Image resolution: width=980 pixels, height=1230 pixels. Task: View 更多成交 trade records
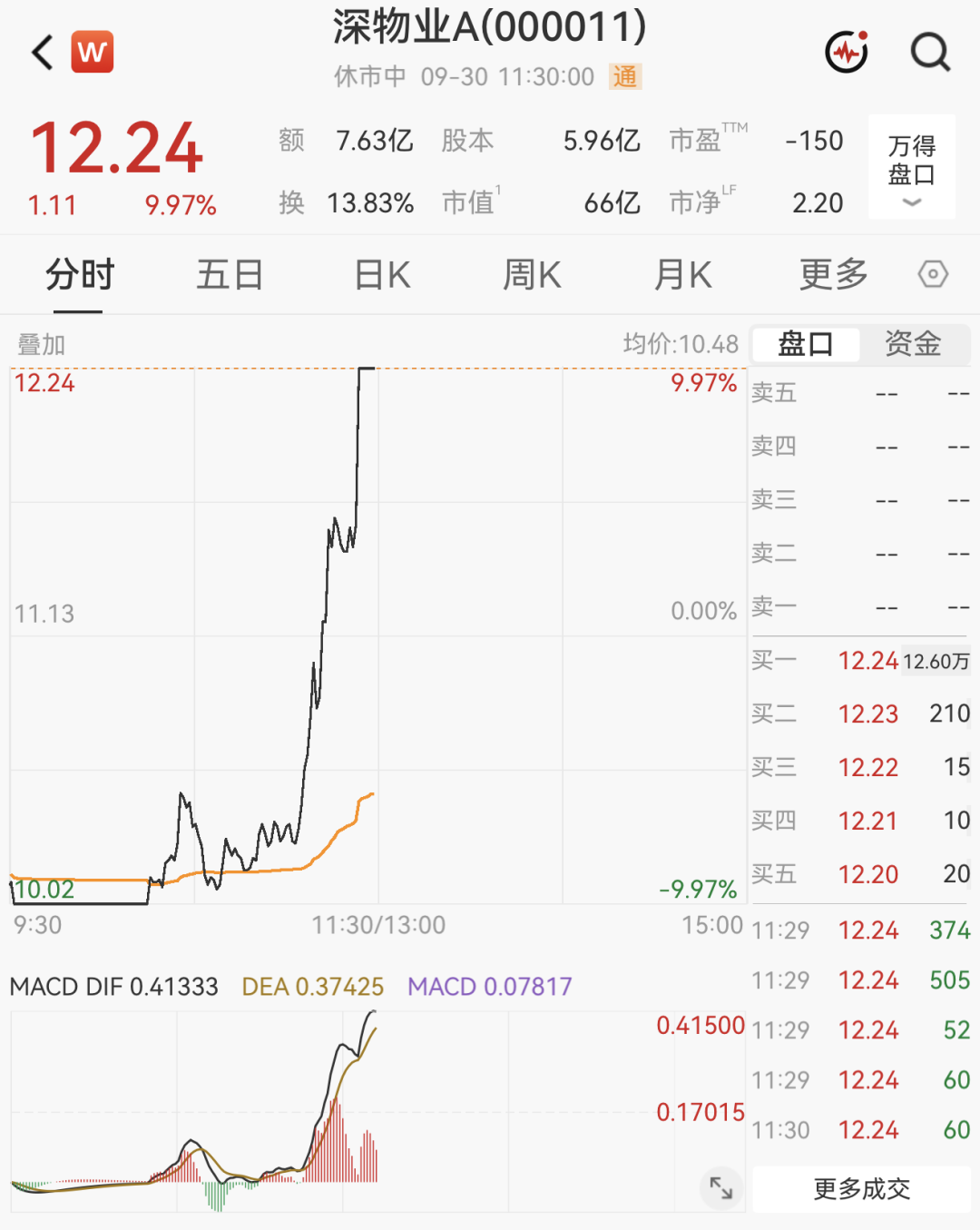[861, 1189]
